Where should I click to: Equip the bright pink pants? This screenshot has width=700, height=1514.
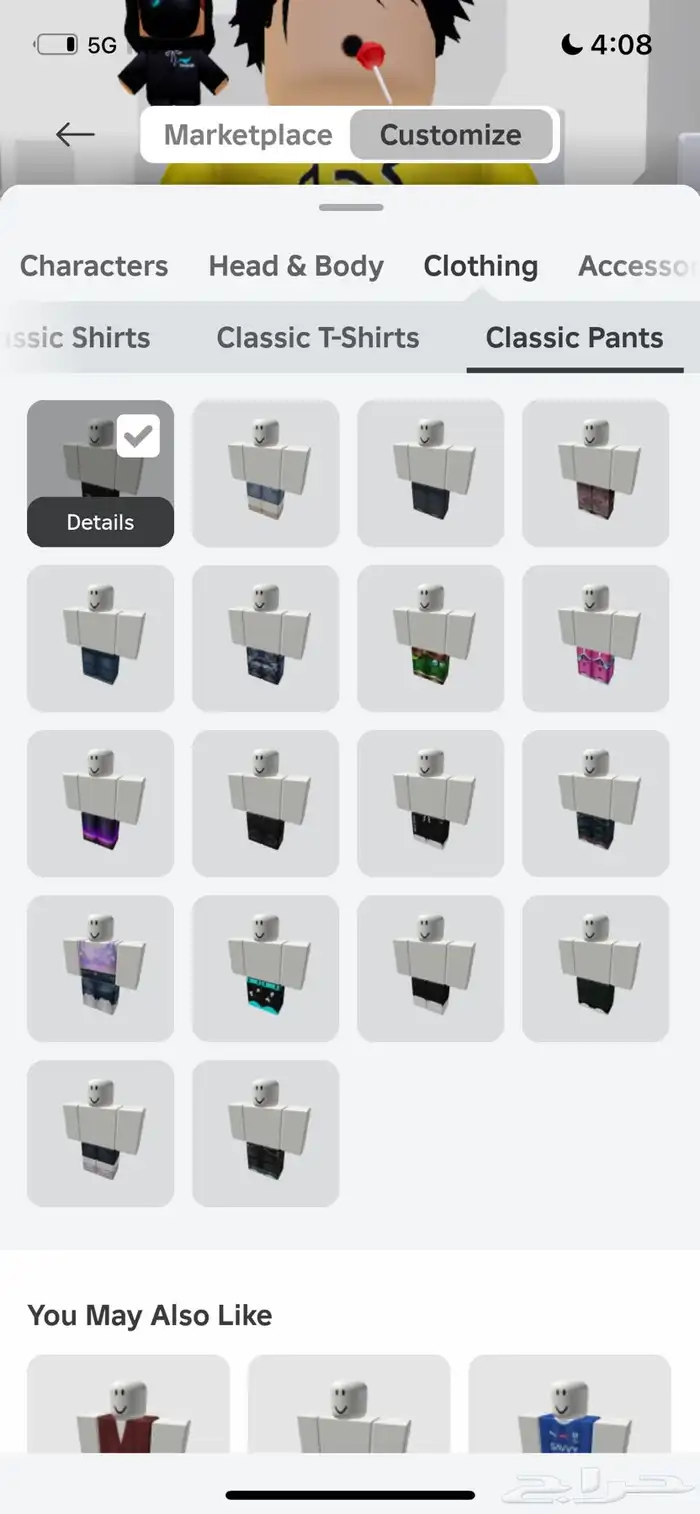pyautogui.click(x=595, y=638)
